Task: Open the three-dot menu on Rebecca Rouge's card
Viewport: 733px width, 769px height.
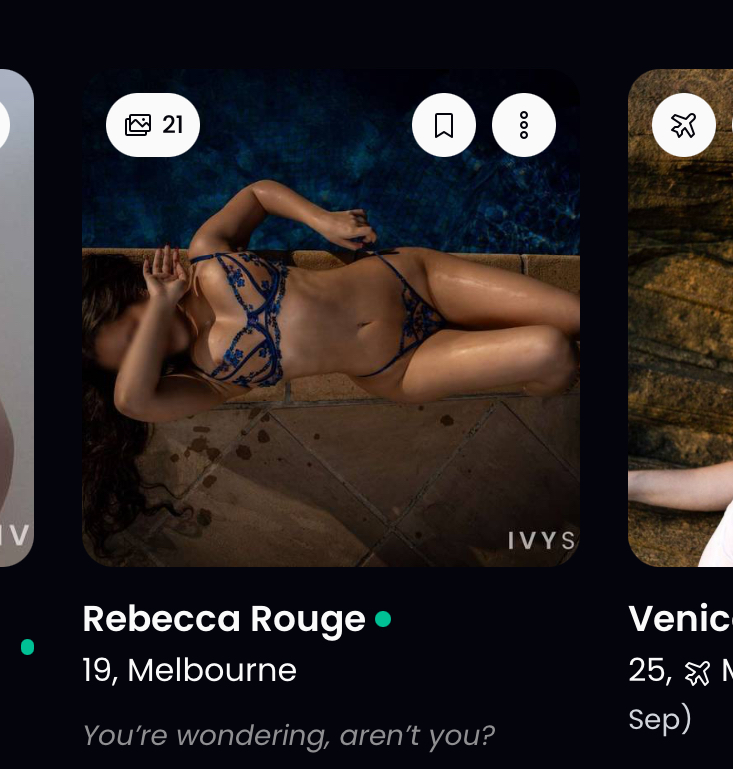Action: pos(524,125)
